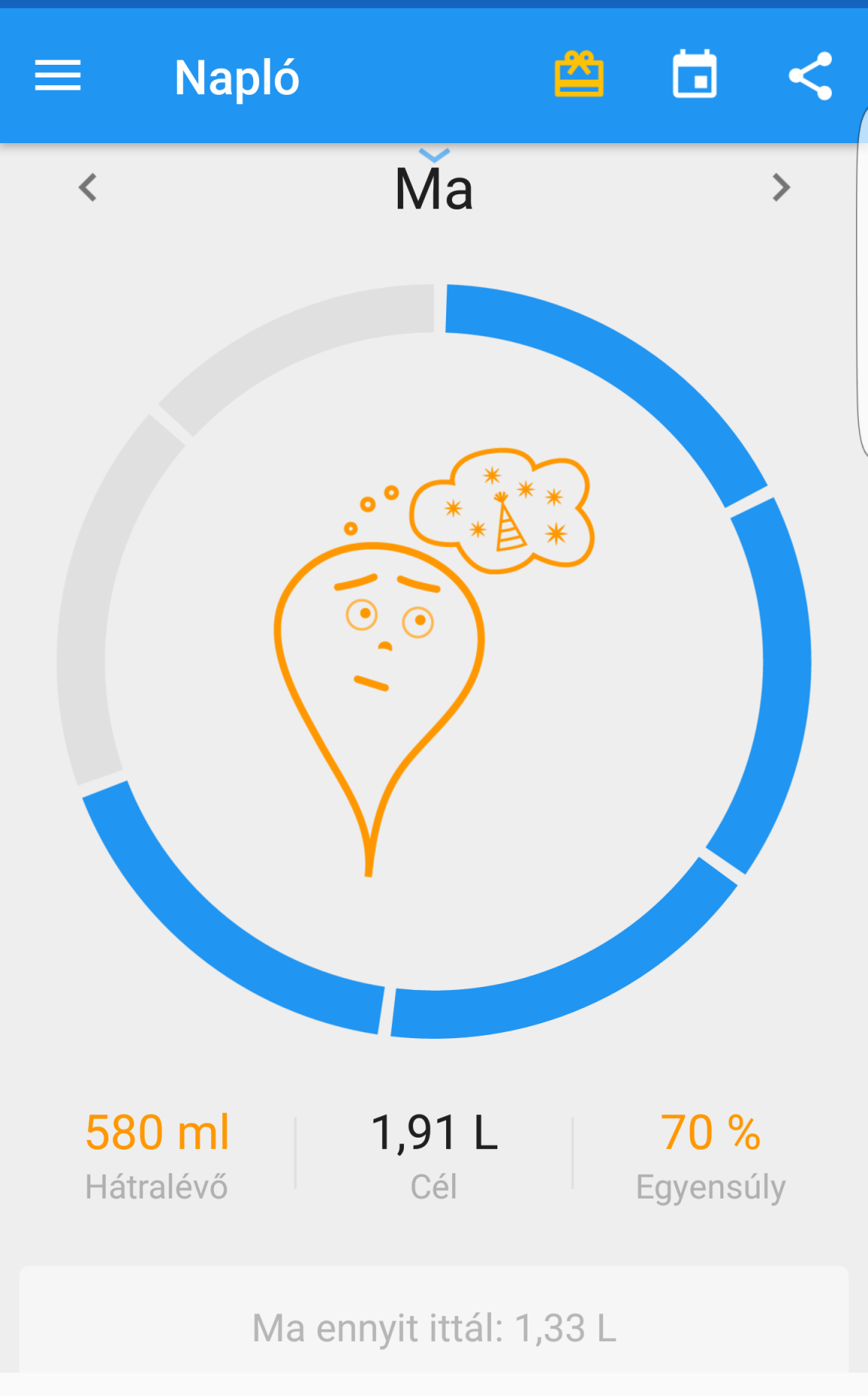Open the hamburger navigation menu
This screenshot has height=1396, width=868.
click(x=58, y=75)
